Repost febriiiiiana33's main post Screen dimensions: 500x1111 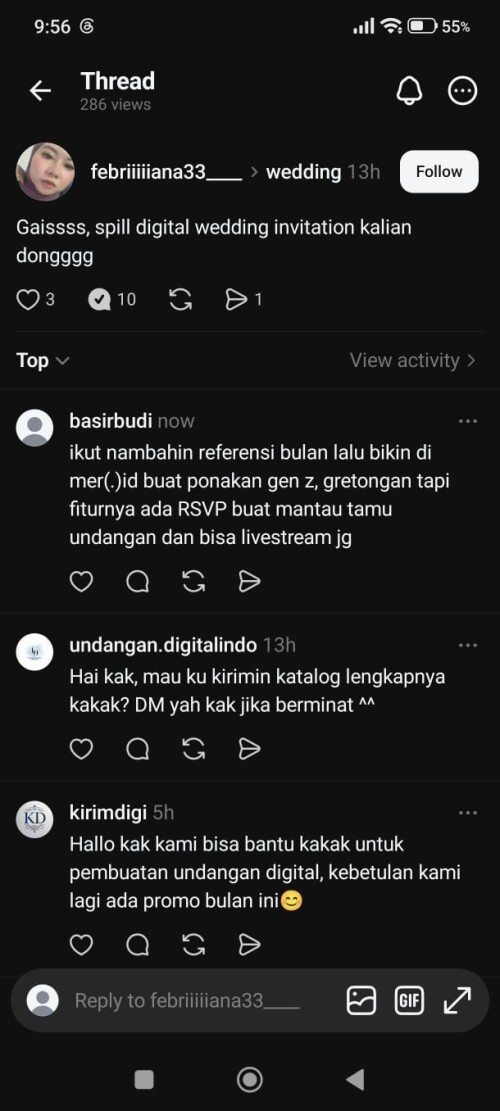point(181,300)
